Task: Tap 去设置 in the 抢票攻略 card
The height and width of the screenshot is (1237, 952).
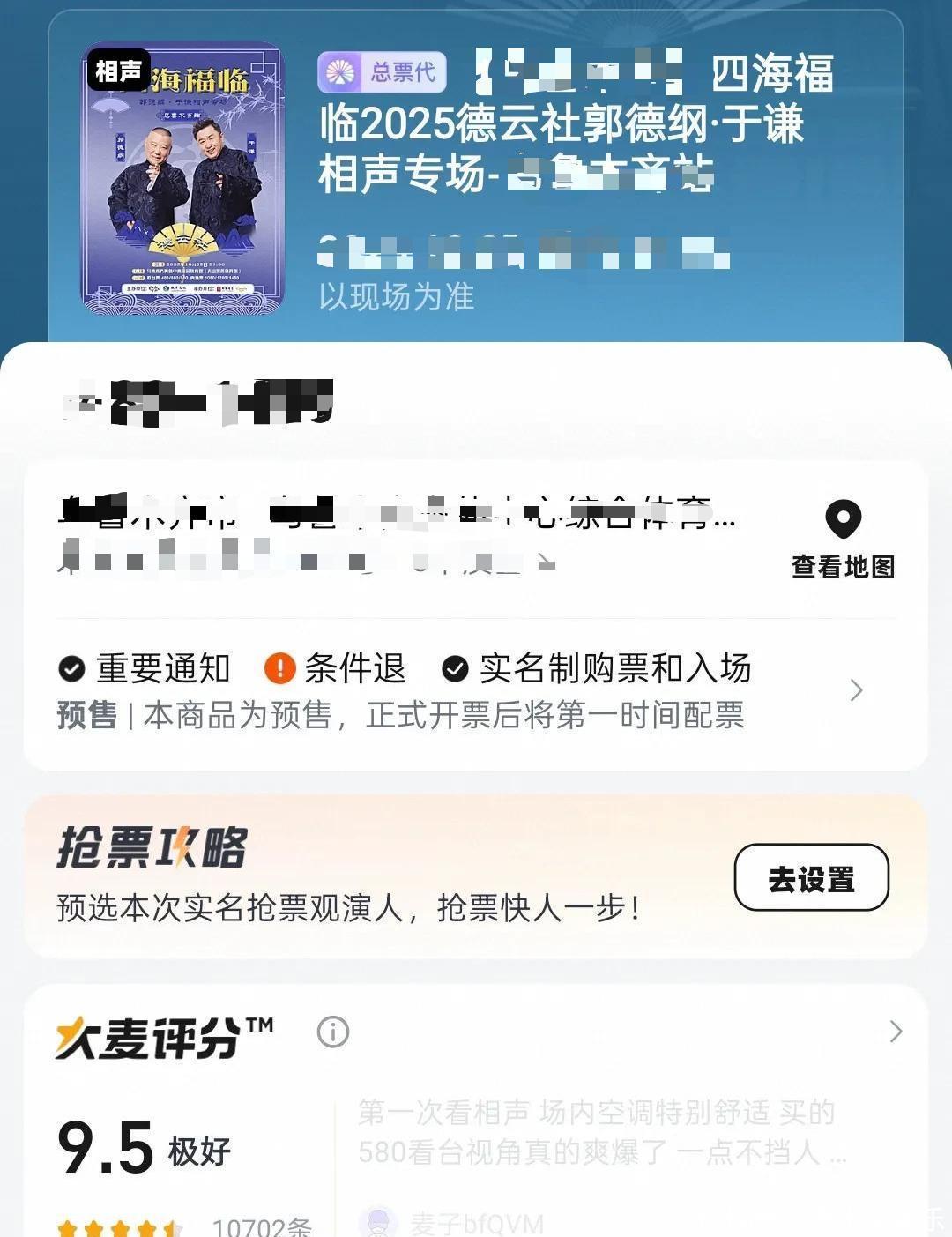Action: pyautogui.click(x=811, y=877)
